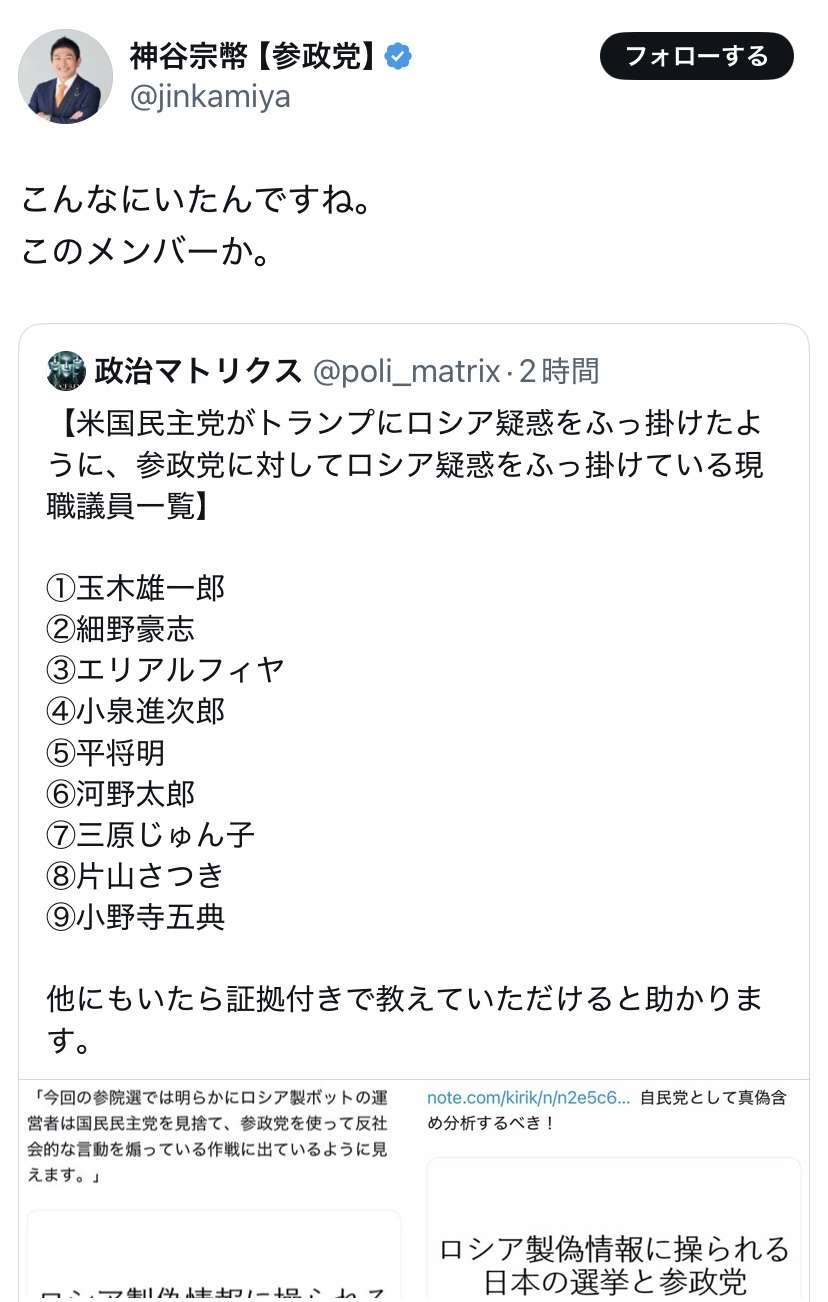Open the card titled 日本の選挙と参政党
The height and width of the screenshot is (1302, 828).
(614, 1264)
